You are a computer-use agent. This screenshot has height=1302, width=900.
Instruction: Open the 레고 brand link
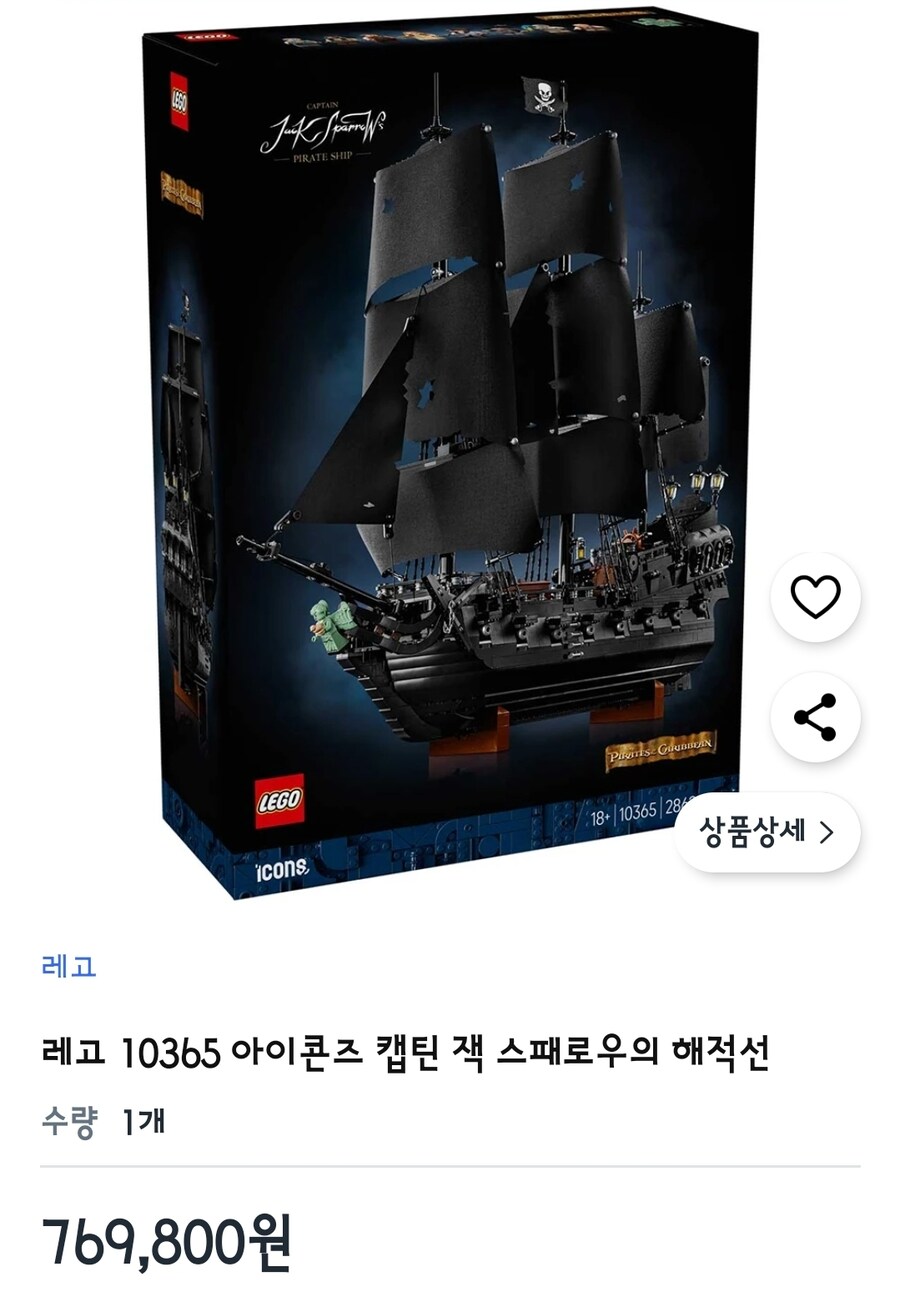69,966
